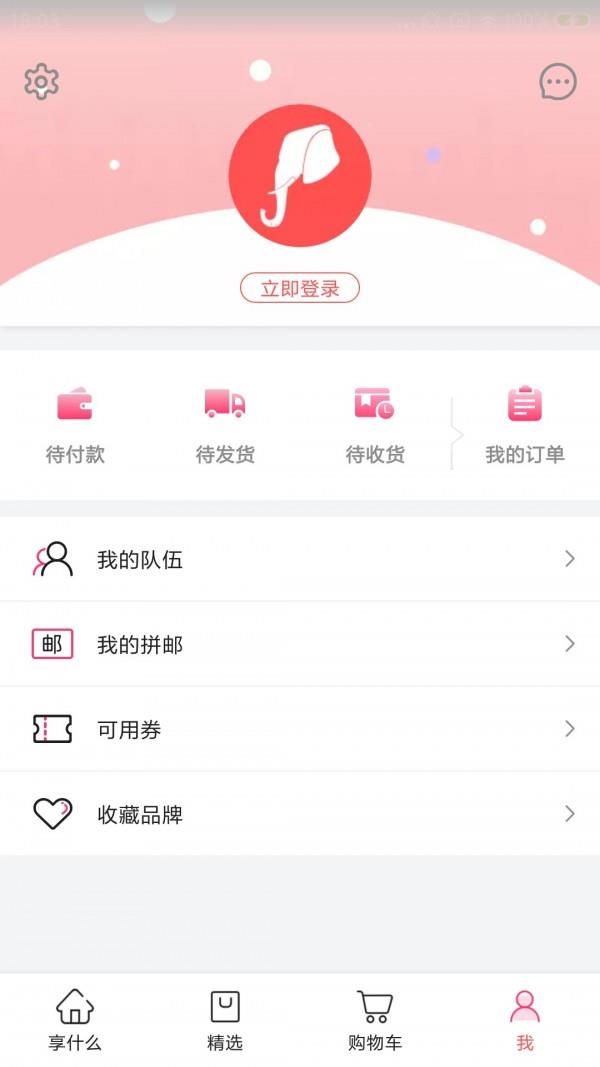
Task: Open the 可用券 coupons row
Action: point(300,729)
